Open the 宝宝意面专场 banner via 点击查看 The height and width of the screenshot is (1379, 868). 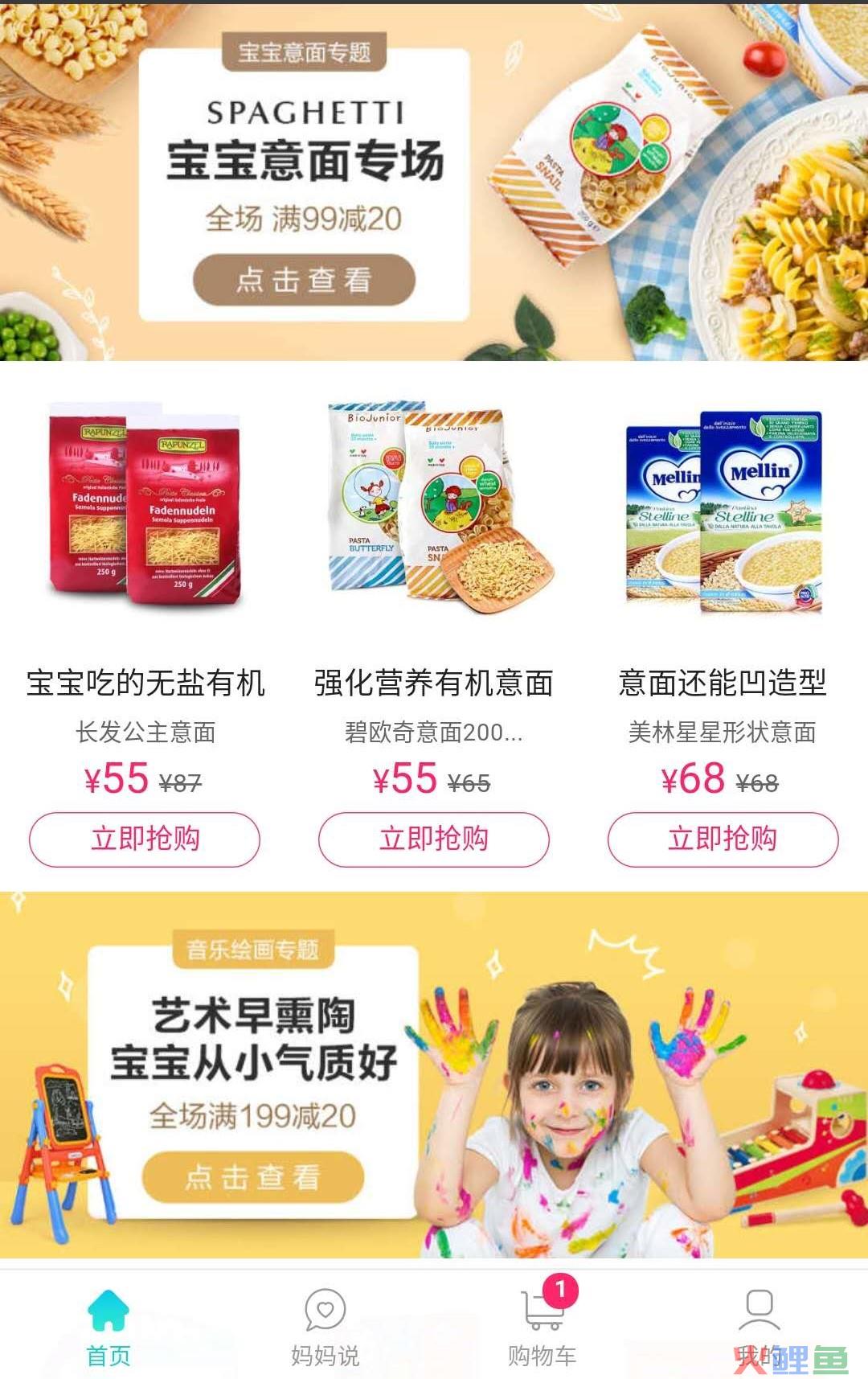tap(304, 280)
